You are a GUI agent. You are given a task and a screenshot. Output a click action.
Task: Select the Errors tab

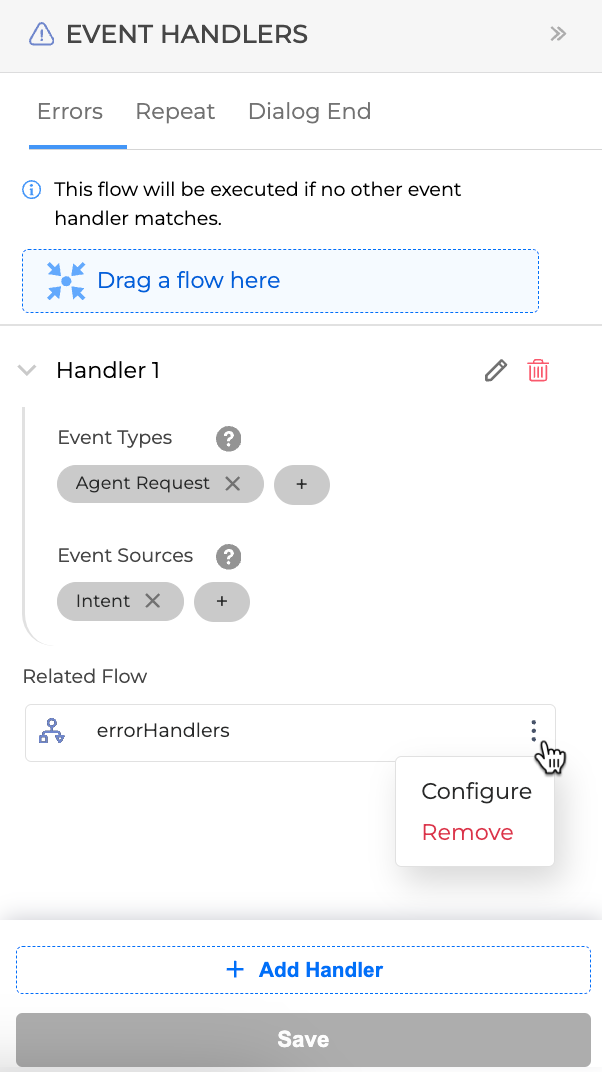(70, 112)
